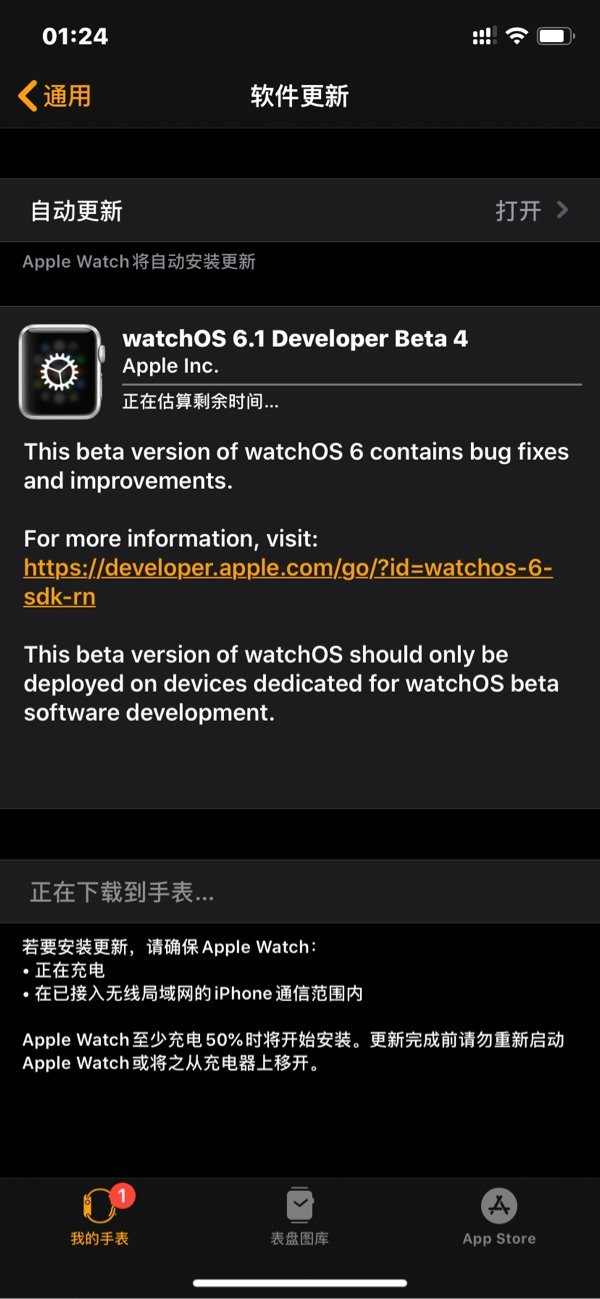The width and height of the screenshot is (600, 1299).
Task: Switch to the 我的手表 tab
Action: 100,1215
